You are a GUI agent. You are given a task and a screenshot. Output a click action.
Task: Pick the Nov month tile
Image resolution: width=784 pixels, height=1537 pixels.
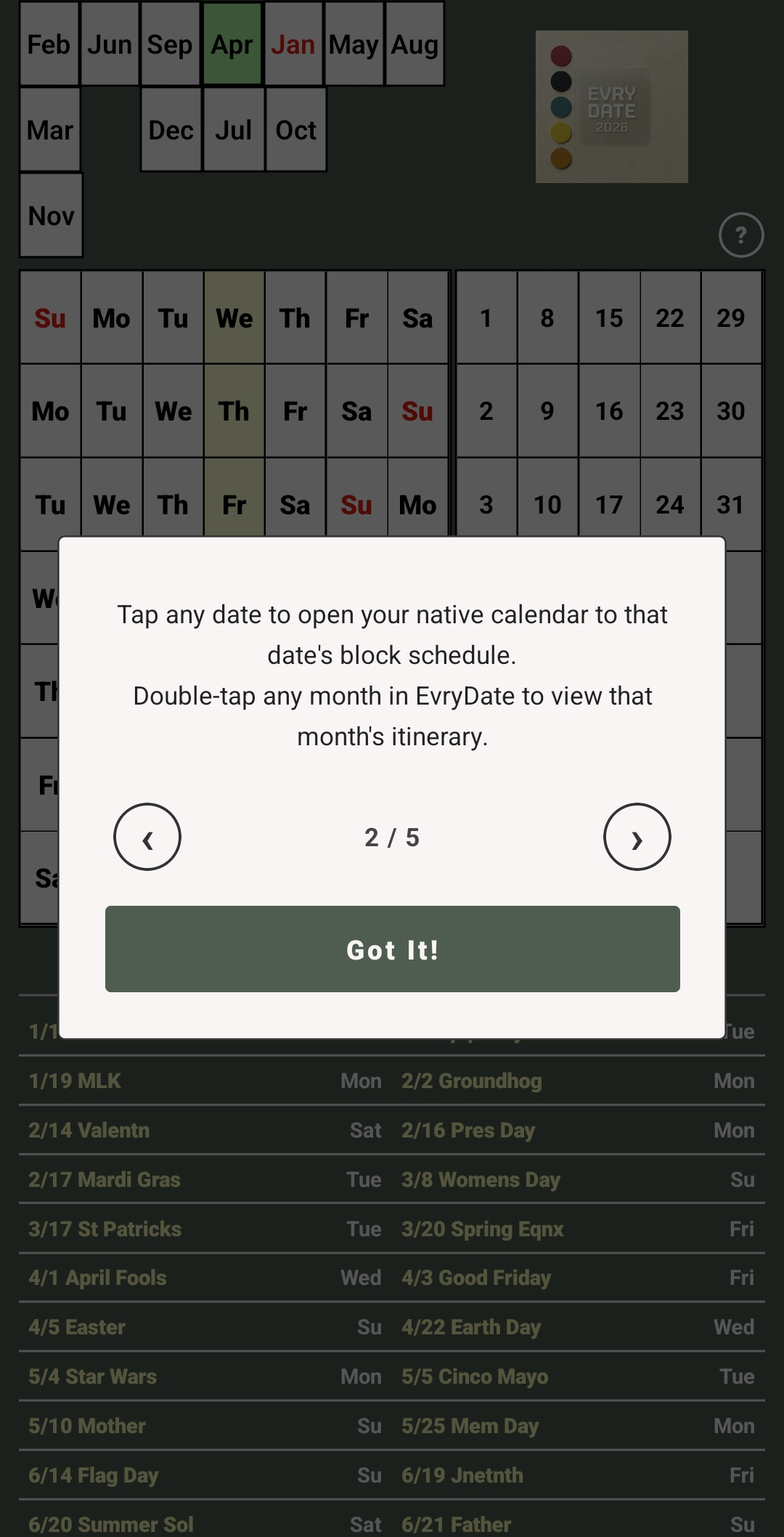pyautogui.click(x=51, y=216)
